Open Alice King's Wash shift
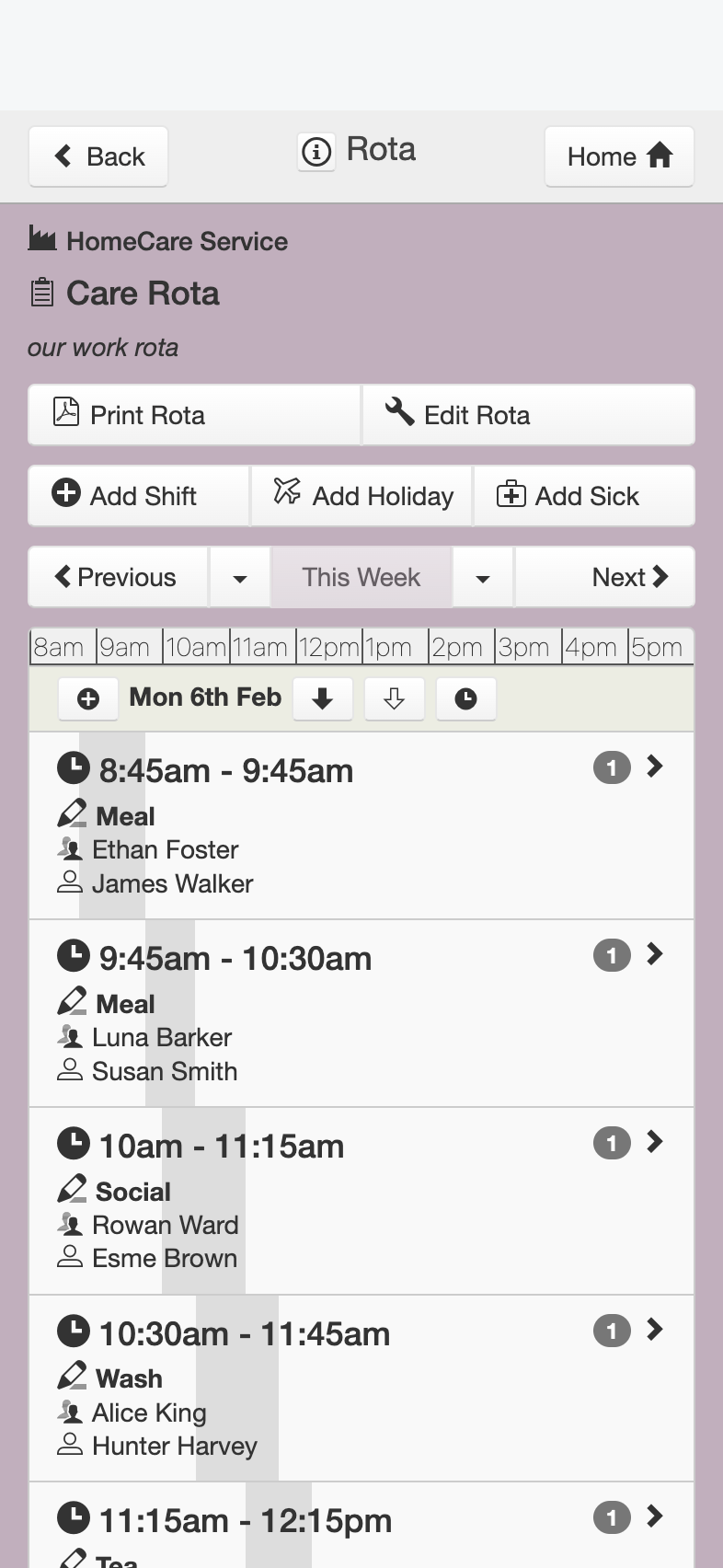The width and height of the screenshot is (723, 1568). click(361, 1389)
